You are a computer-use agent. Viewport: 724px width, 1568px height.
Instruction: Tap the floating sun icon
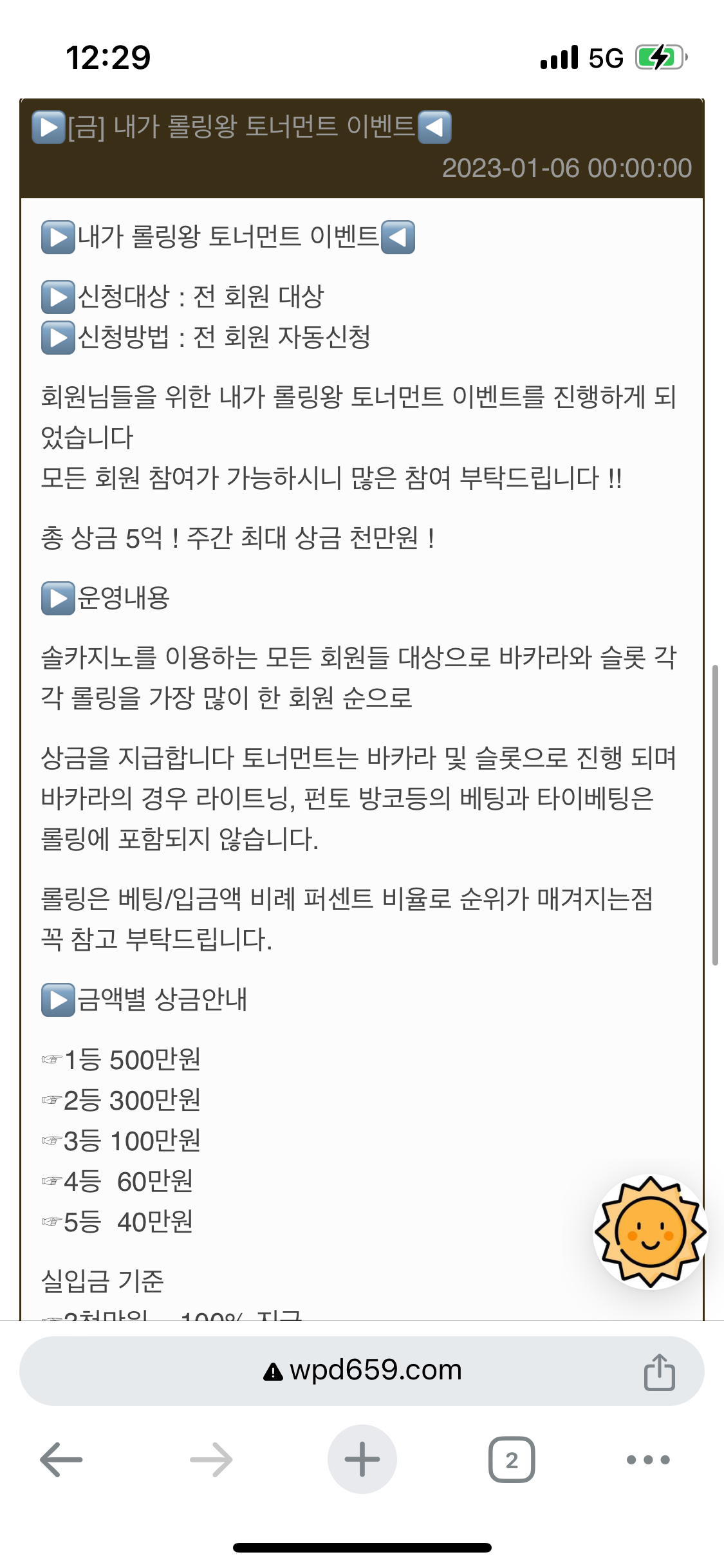[x=650, y=1231]
